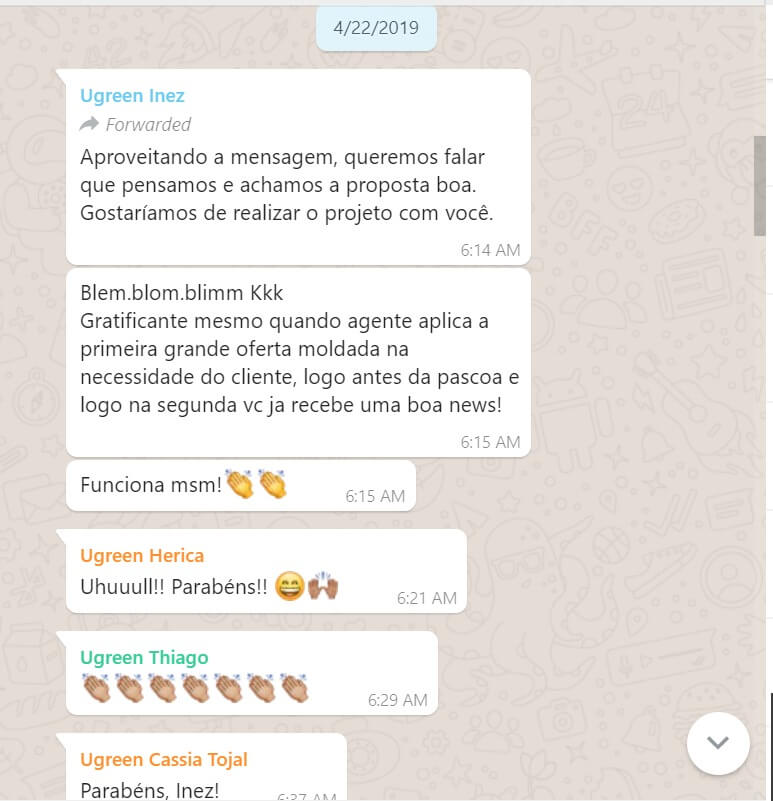Open Ugreen Cassia Tojal's sender name
Screen dimensions: 773x801
(164, 760)
